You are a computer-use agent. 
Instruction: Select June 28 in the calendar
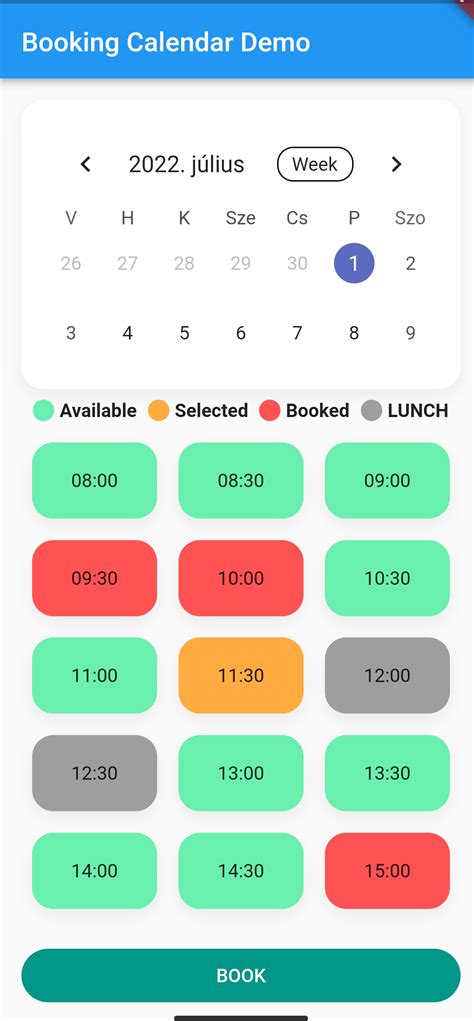coord(184,263)
